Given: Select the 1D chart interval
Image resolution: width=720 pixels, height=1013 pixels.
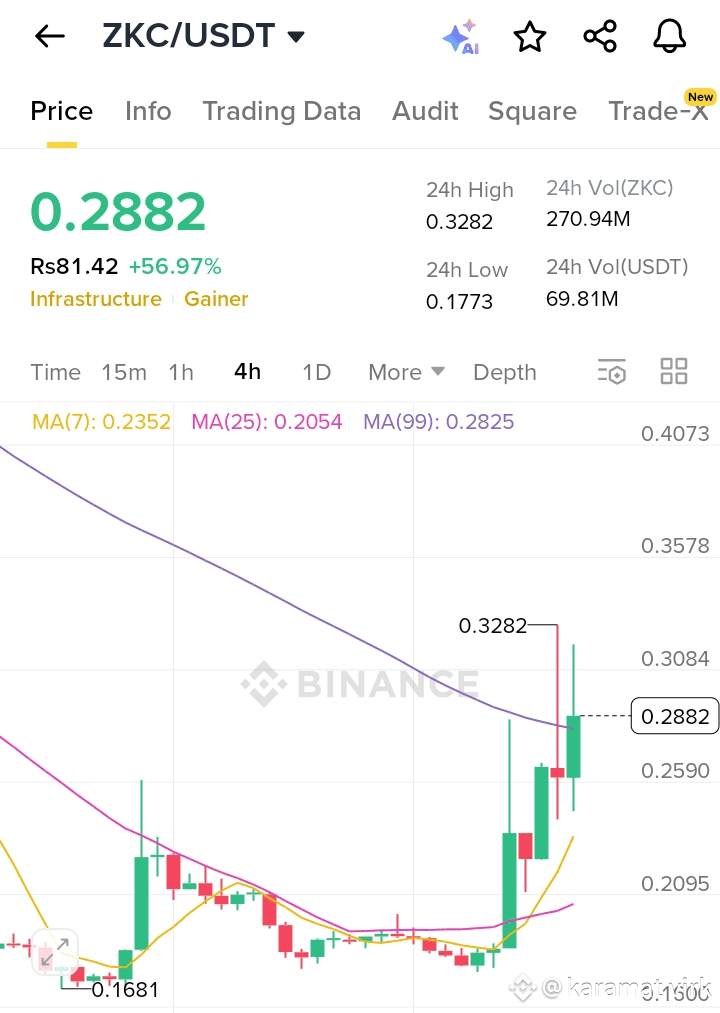Looking at the screenshot, I should [316, 372].
